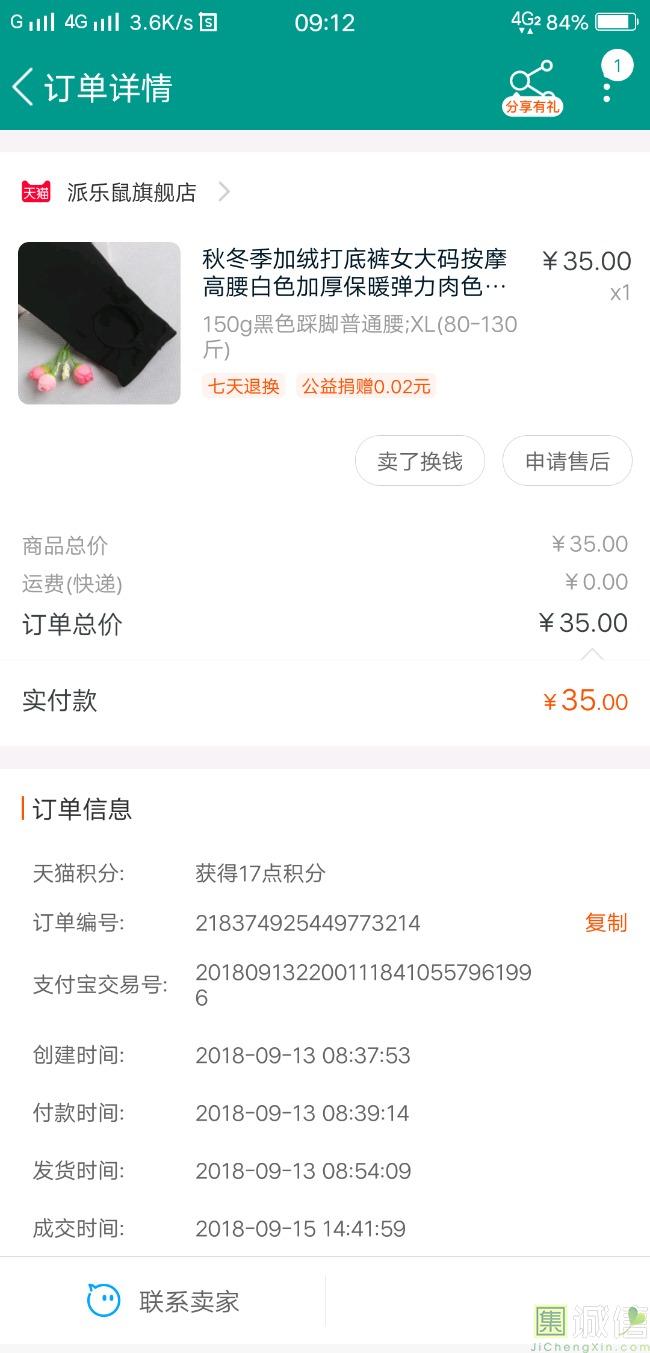Image resolution: width=650 pixels, height=1353 pixels.
Task: Contact the seller via 联系卖家
Action: click(163, 1301)
